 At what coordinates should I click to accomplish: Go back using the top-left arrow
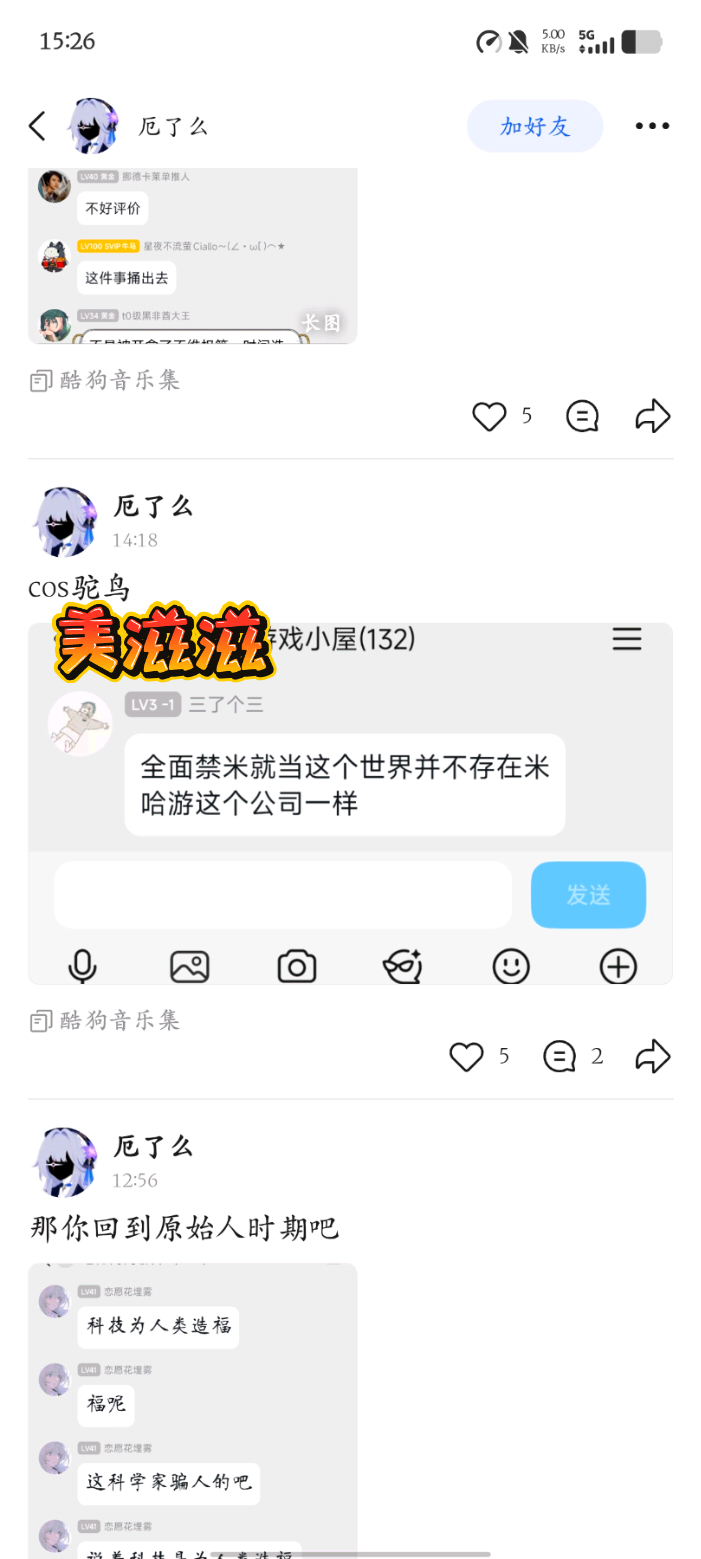point(37,126)
